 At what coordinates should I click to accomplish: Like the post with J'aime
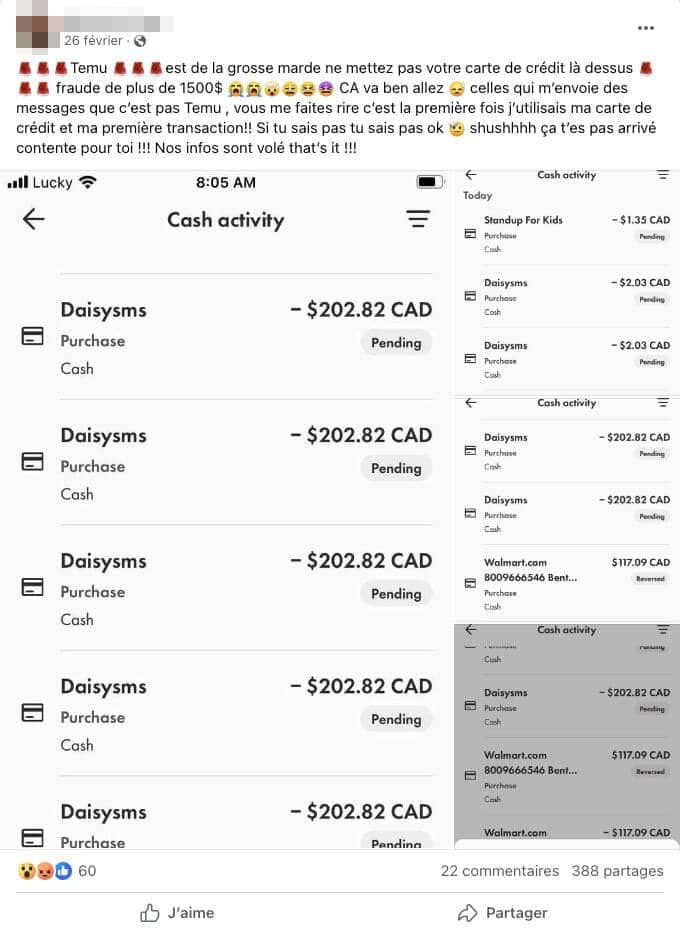click(x=177, y=912)
